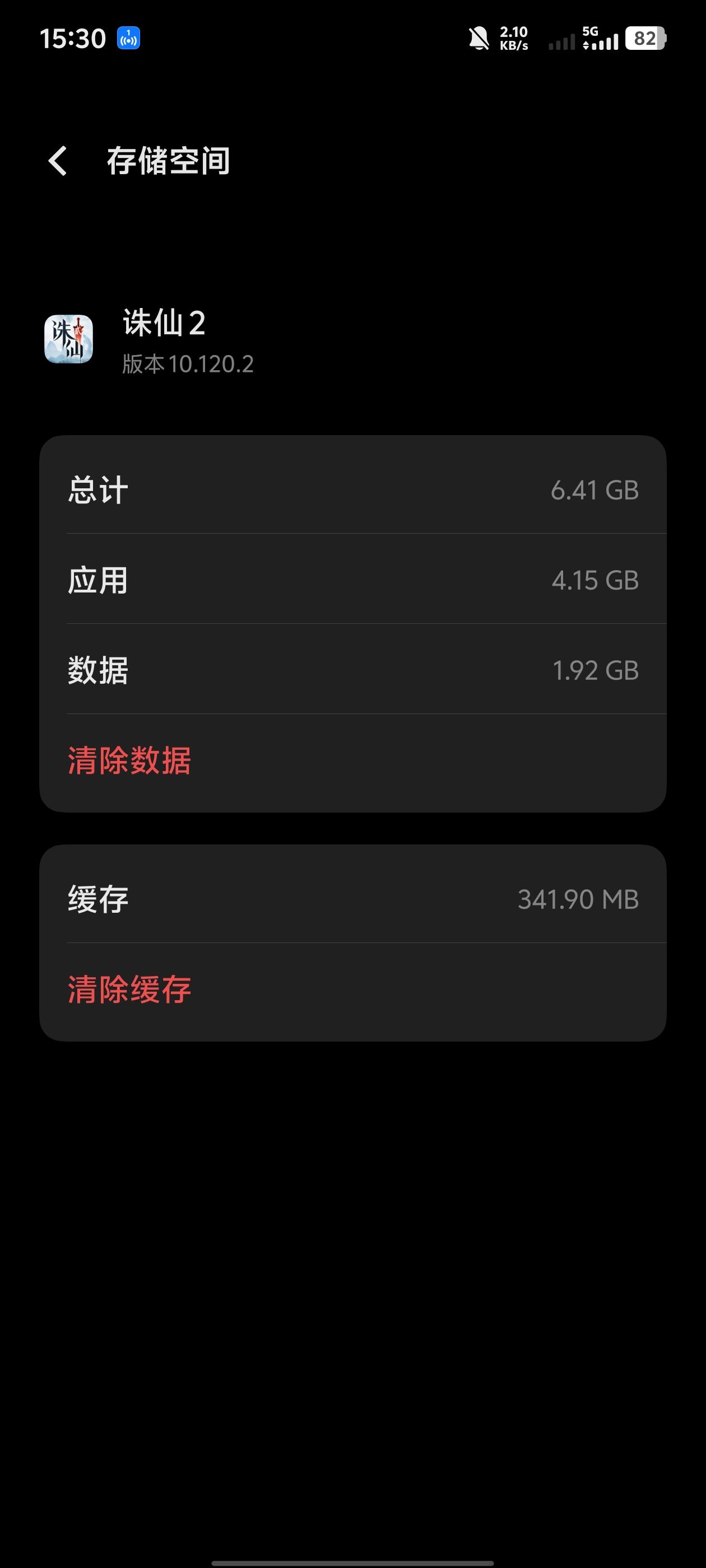
Task: Select the 缓存 row showing 341.90 MB
Action: pos(354,899)
